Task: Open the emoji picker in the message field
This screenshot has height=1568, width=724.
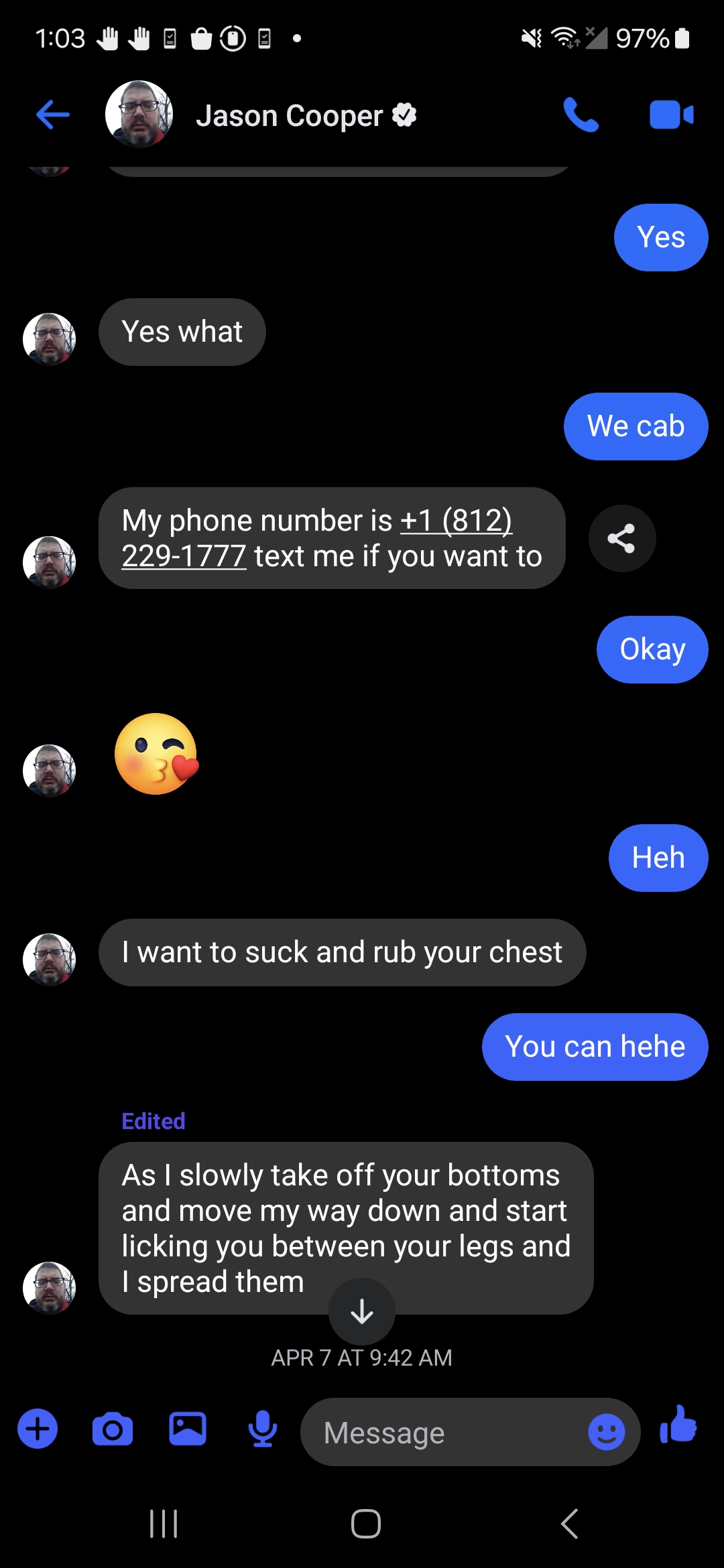Action: [x=607, y=1432]
